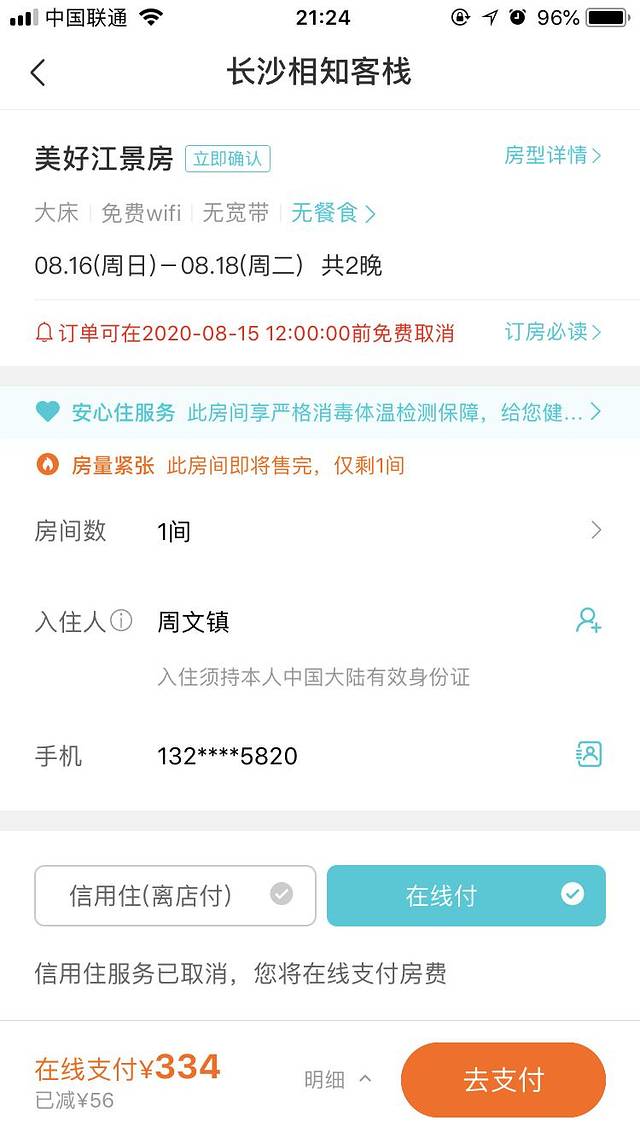Viewport: 640px width, 1138px height.
Task: Add a guest from saved travelers
Action: [x=589, y=621]
